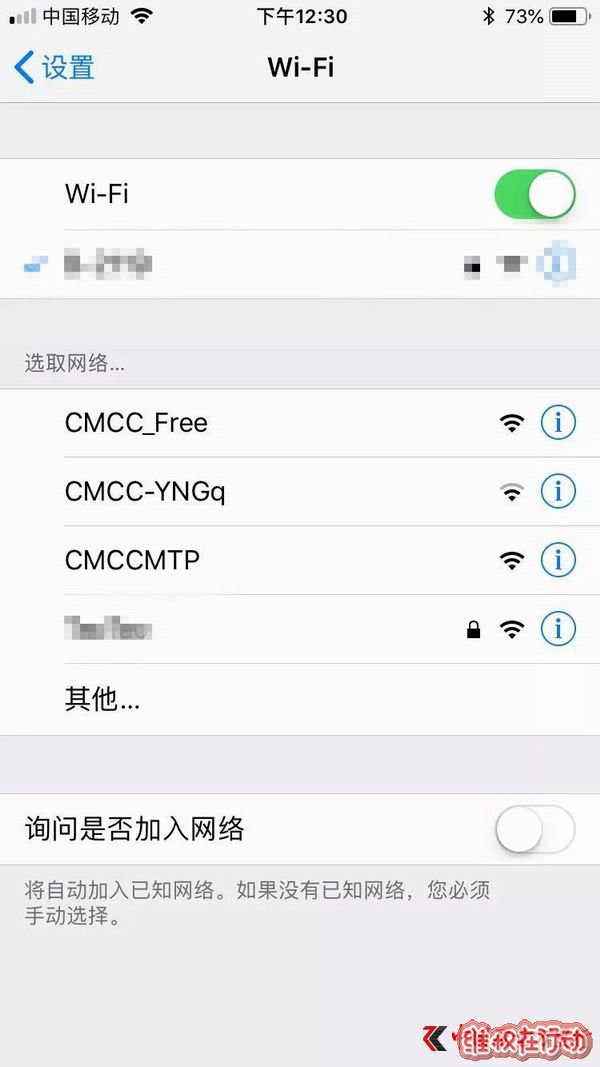Show info for CMCCMTP
This screenshot has height=1067, width=600.
coord(558,560)
